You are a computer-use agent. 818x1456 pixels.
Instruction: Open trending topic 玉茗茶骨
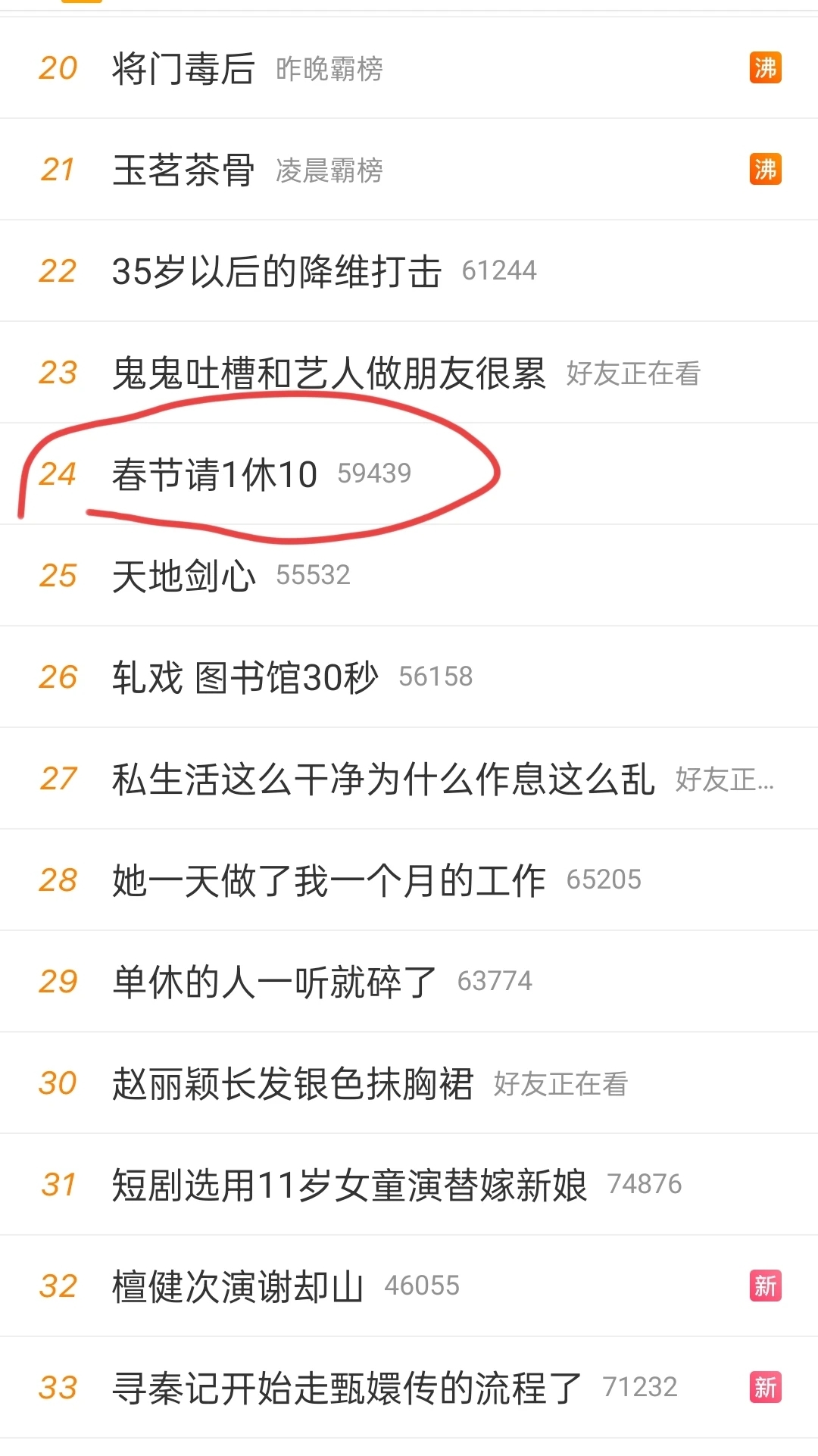click(x=183, y=170)
